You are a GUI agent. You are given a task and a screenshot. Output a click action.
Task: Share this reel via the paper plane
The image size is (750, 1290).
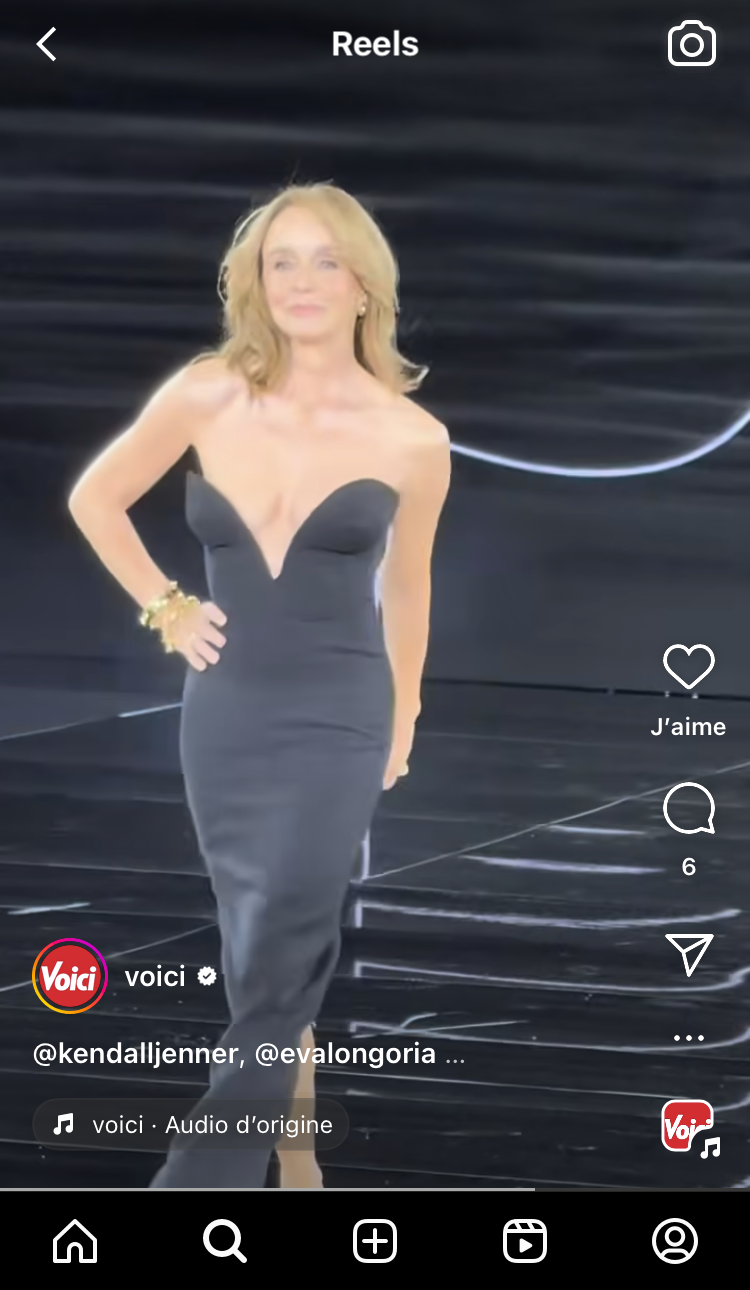(x=689, y=954)
